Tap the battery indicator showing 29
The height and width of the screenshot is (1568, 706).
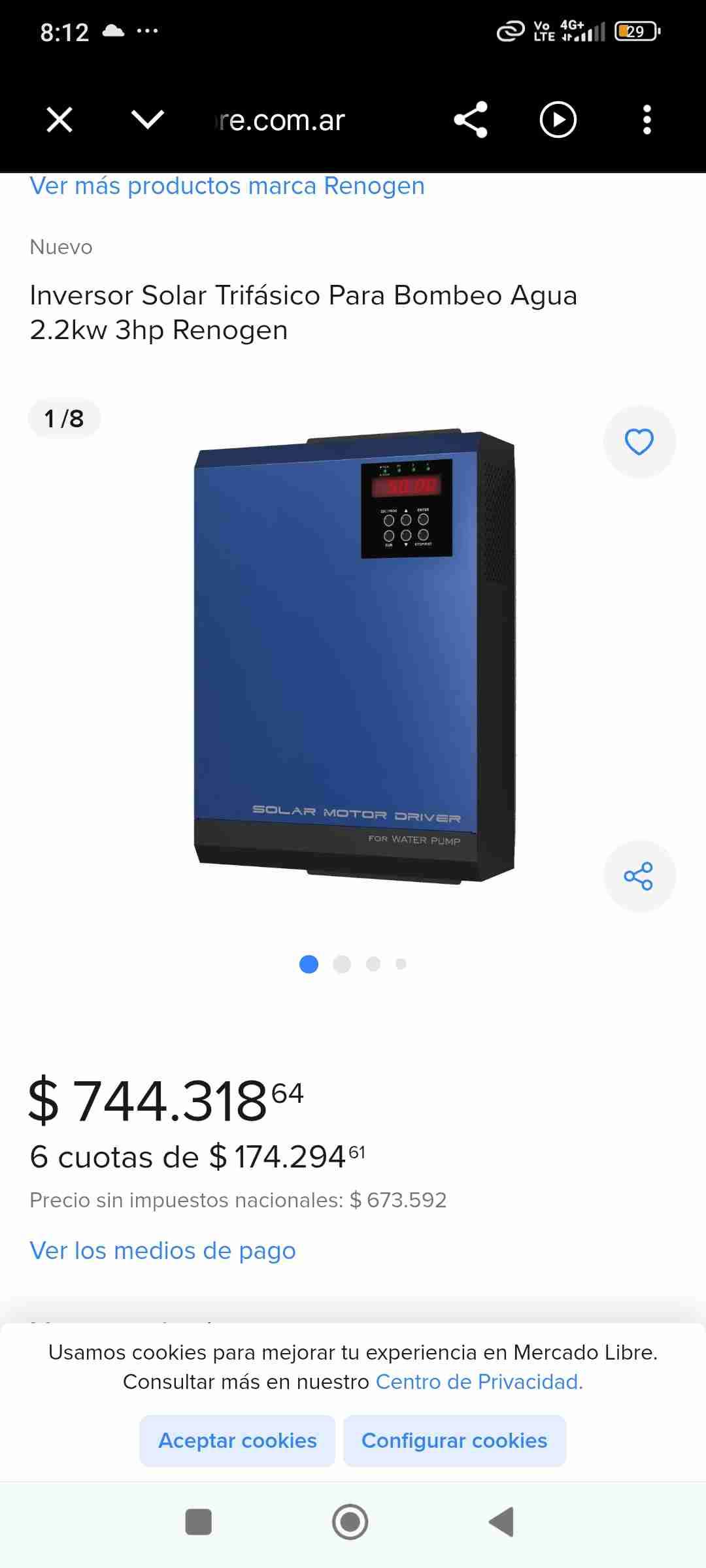(637, 31)
